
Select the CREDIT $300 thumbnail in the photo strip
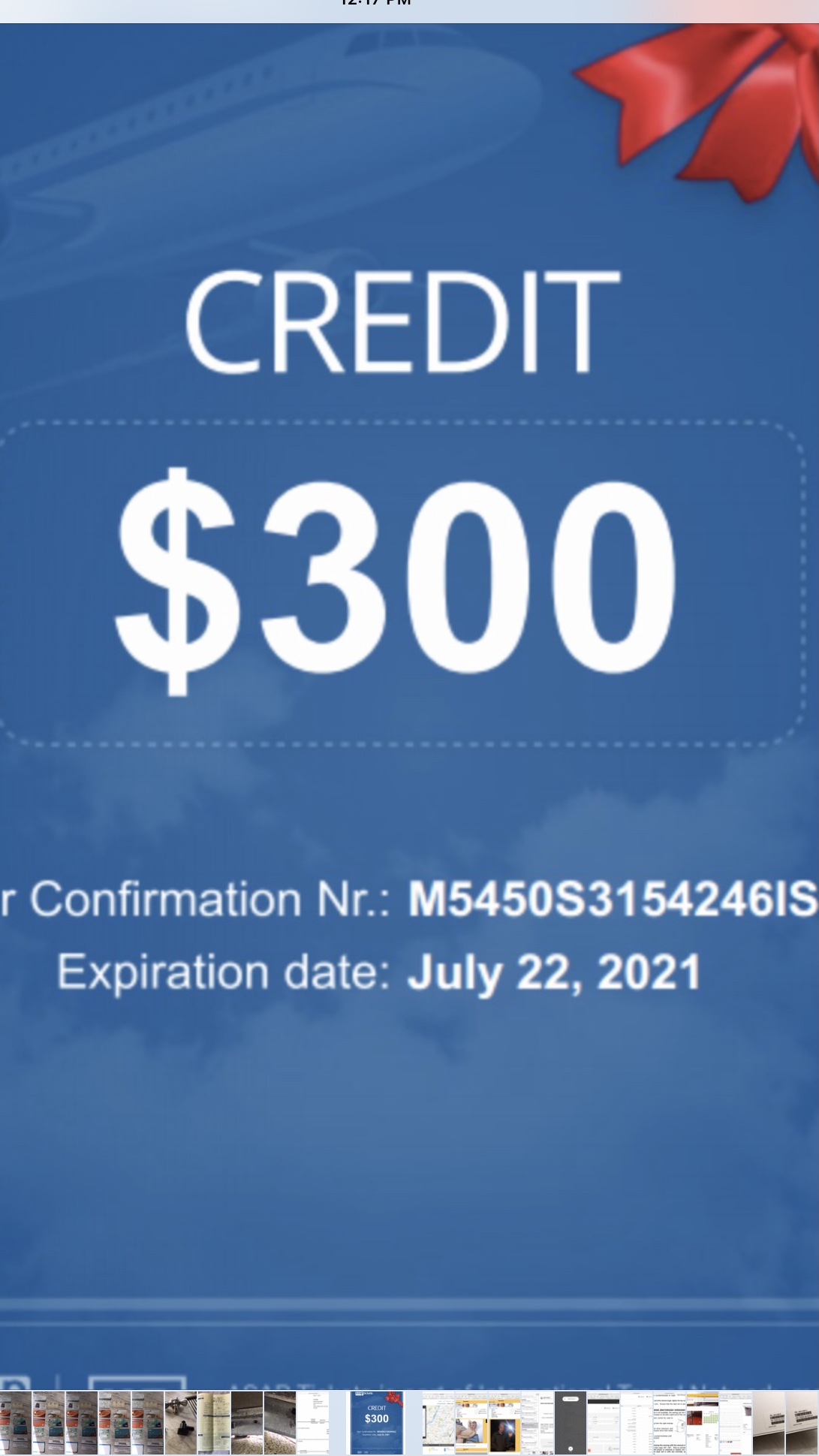377,1422
